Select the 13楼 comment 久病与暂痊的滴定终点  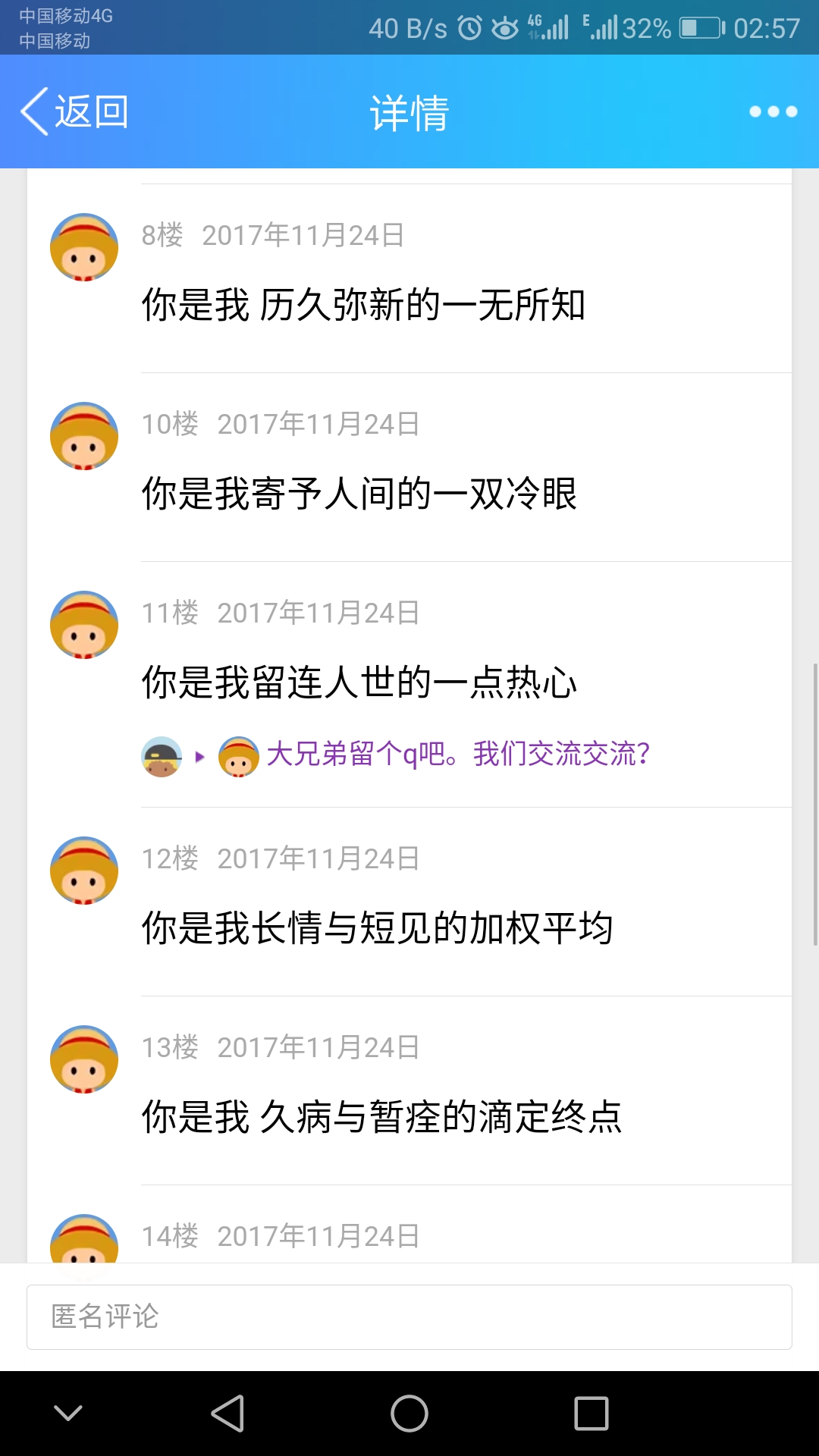pos(381,1117)
